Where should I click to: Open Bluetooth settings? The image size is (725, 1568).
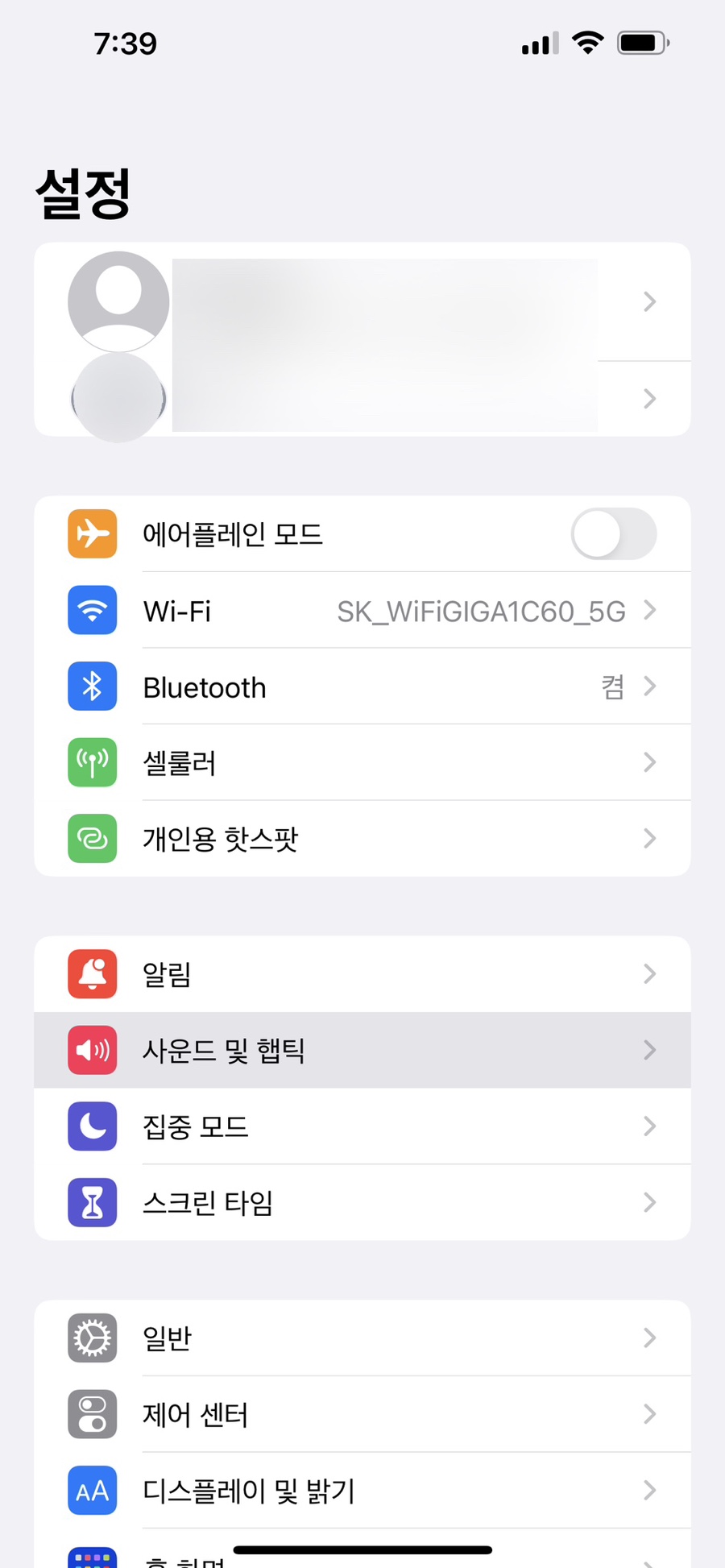(x=362, y=687)
